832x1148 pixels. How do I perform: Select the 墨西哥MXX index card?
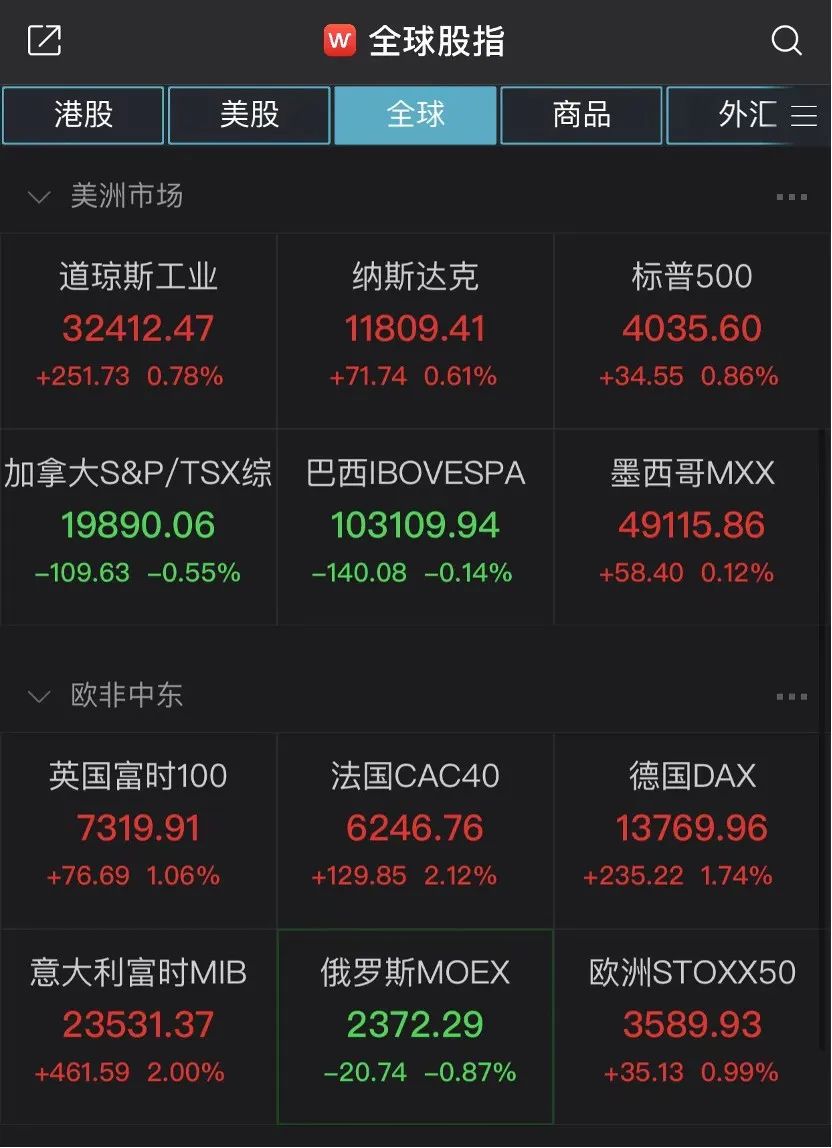click(692, 522)
